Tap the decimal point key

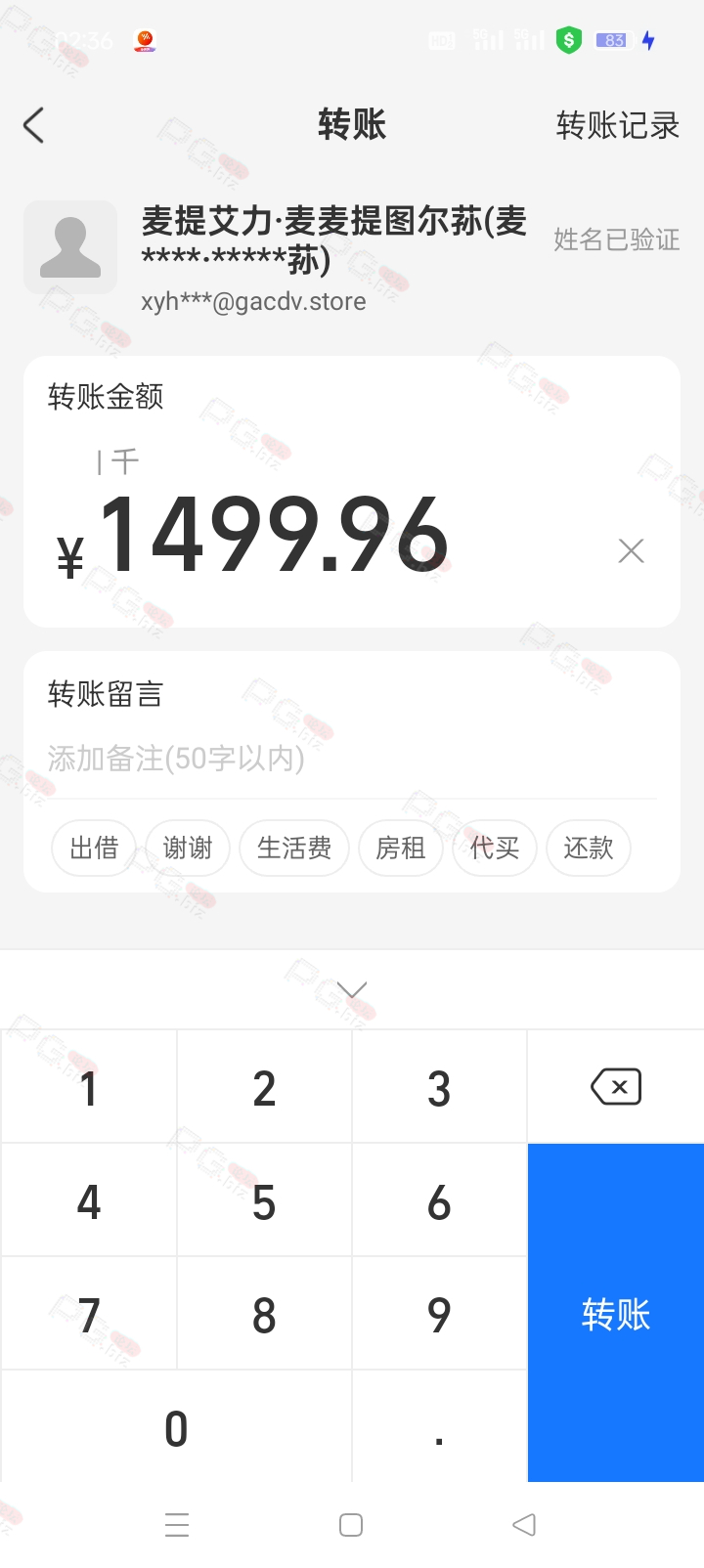439,1427
